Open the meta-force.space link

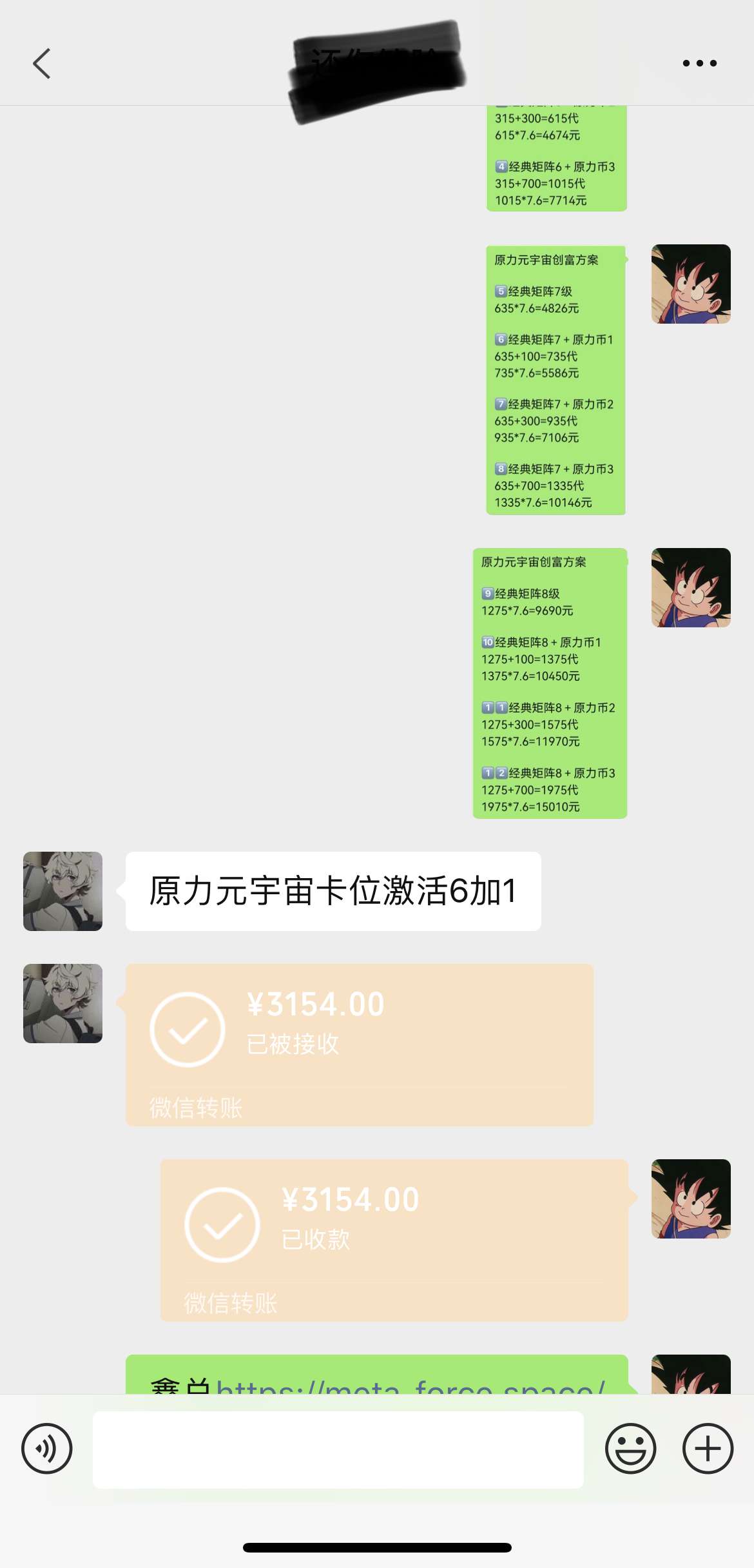(410, 1384)
